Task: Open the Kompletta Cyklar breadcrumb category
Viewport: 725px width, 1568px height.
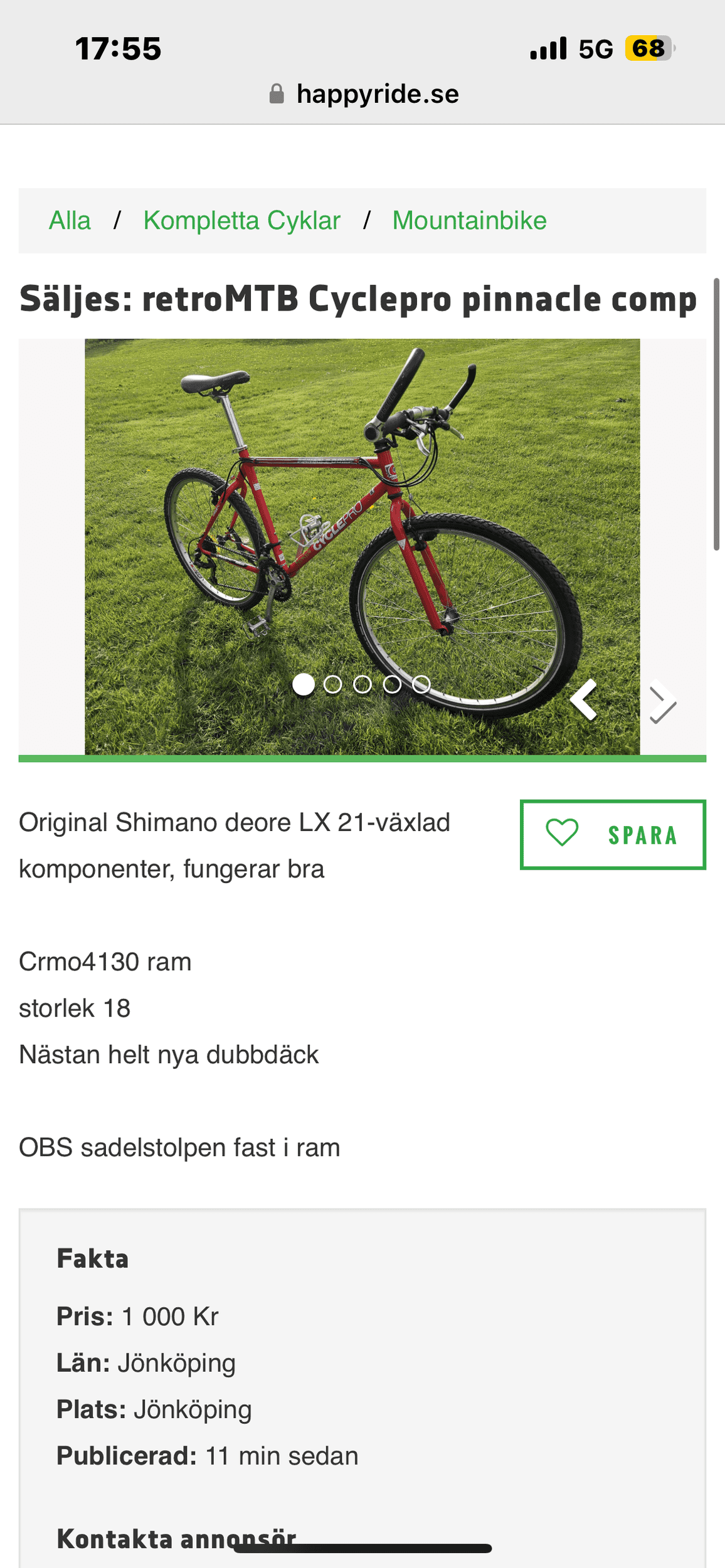Action: tap(242, 220)
